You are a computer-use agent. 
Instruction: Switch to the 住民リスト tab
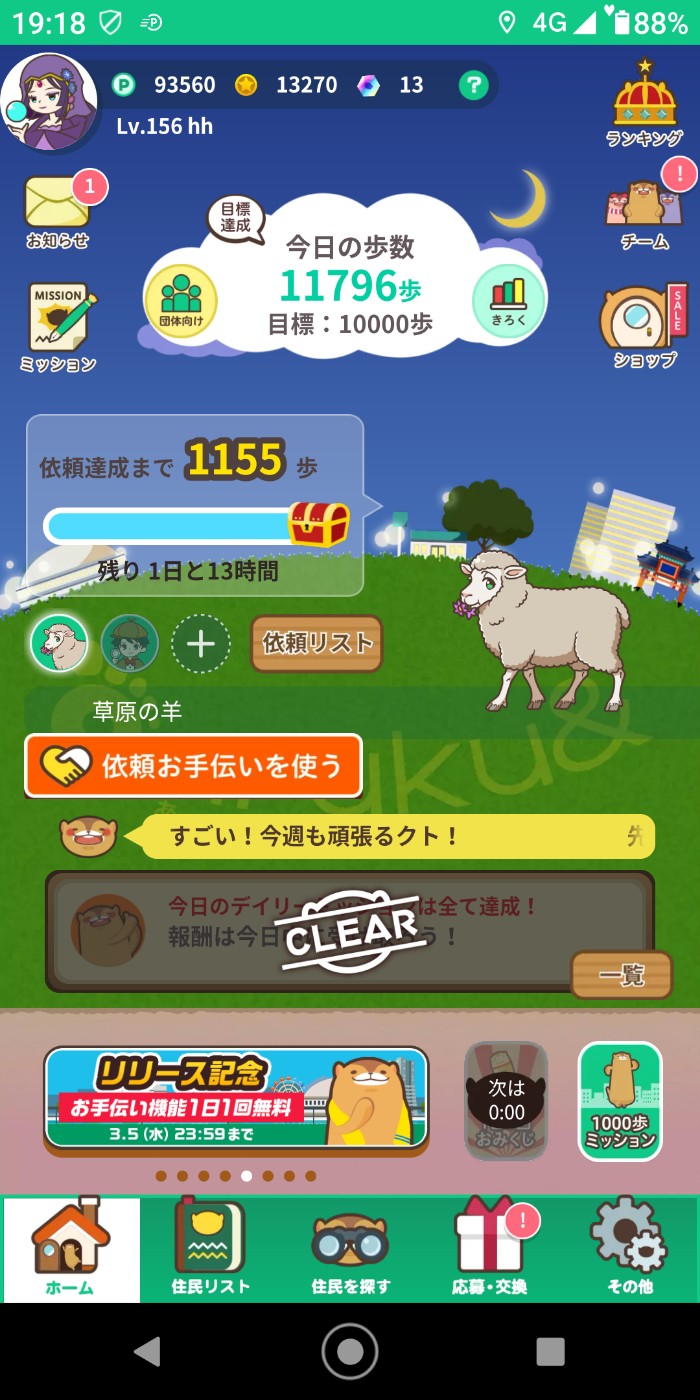(x=210, y=1250)
